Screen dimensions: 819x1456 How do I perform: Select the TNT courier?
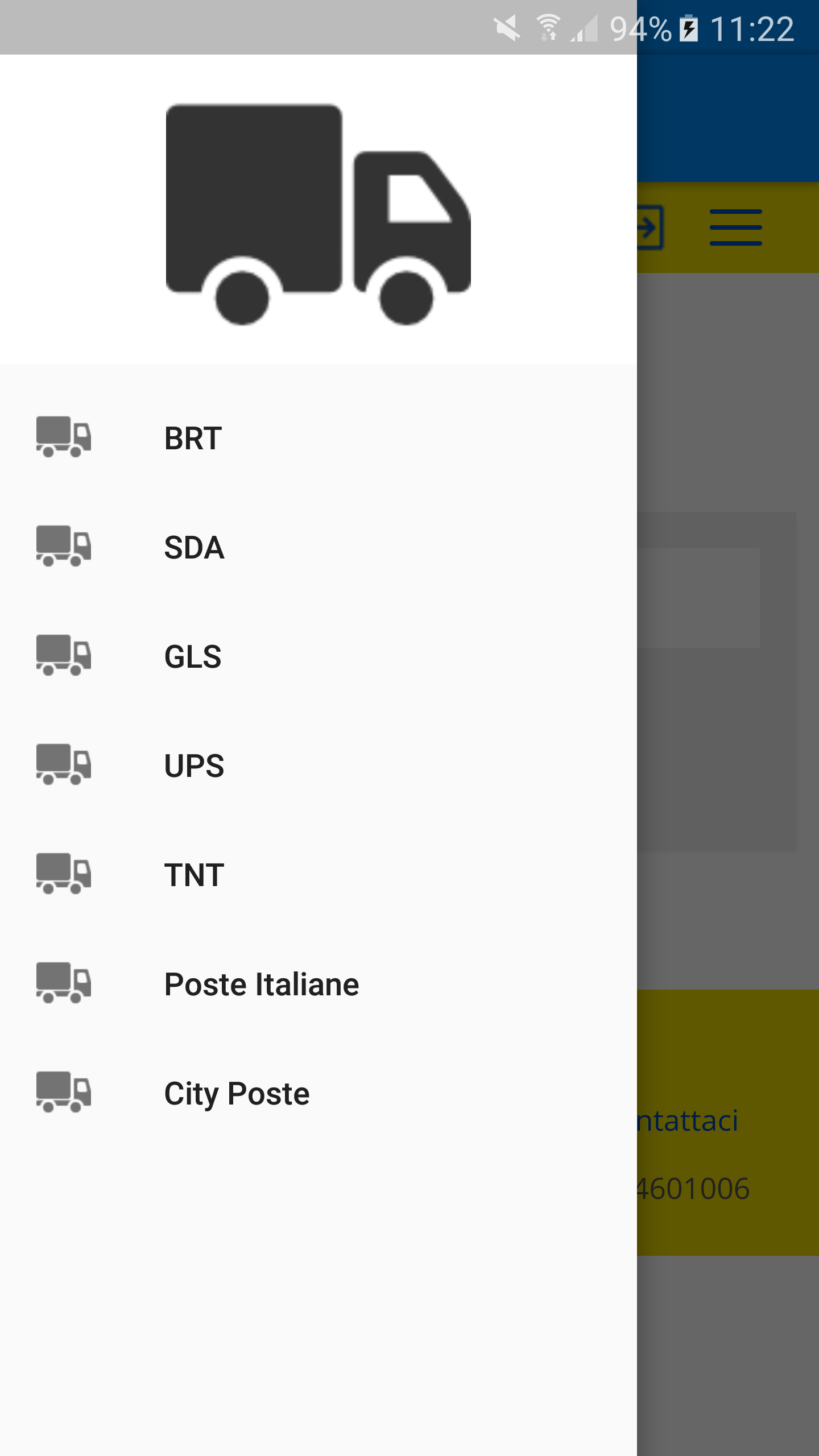pos(195,875)
